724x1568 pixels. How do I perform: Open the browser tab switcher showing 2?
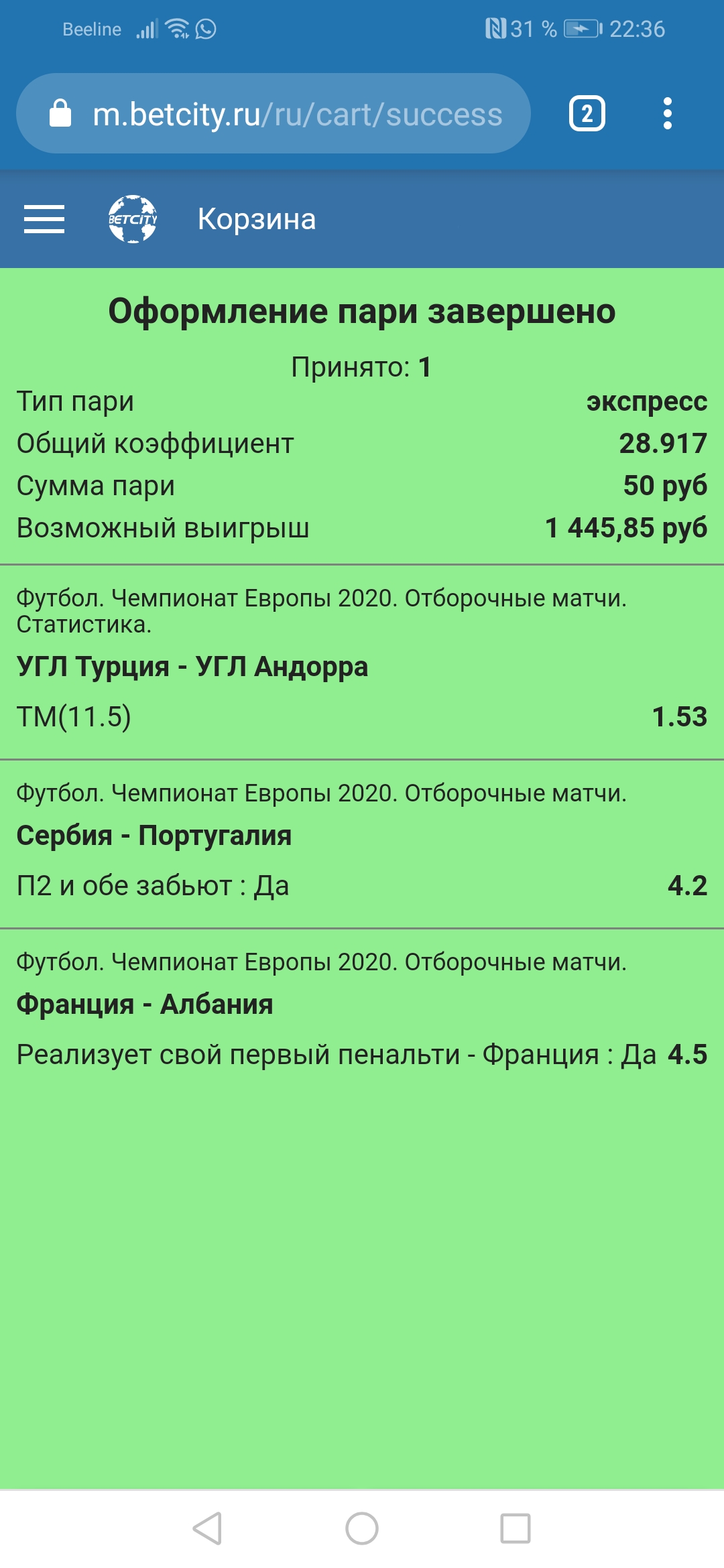(x=587, y=114)
